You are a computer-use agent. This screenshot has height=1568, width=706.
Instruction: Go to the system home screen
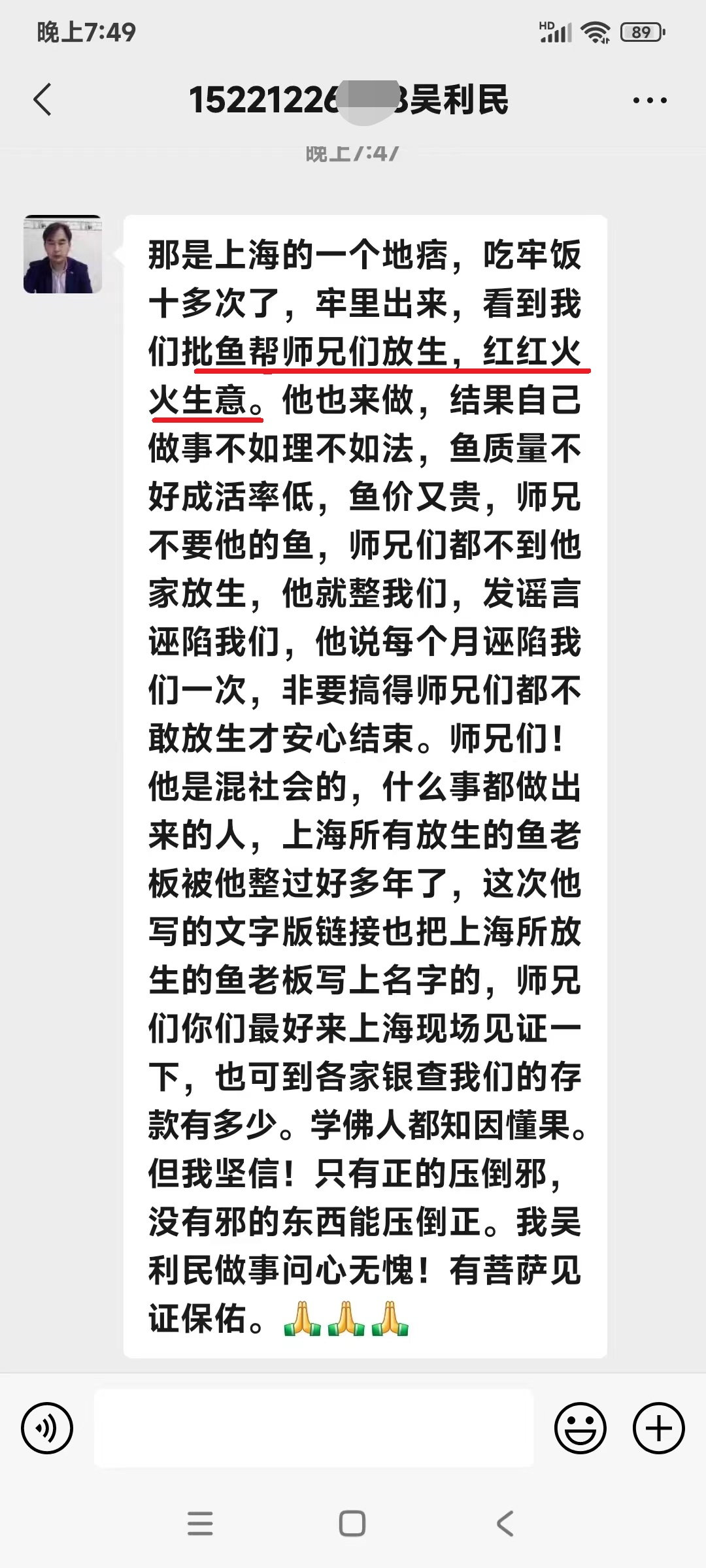point(352,1524)
